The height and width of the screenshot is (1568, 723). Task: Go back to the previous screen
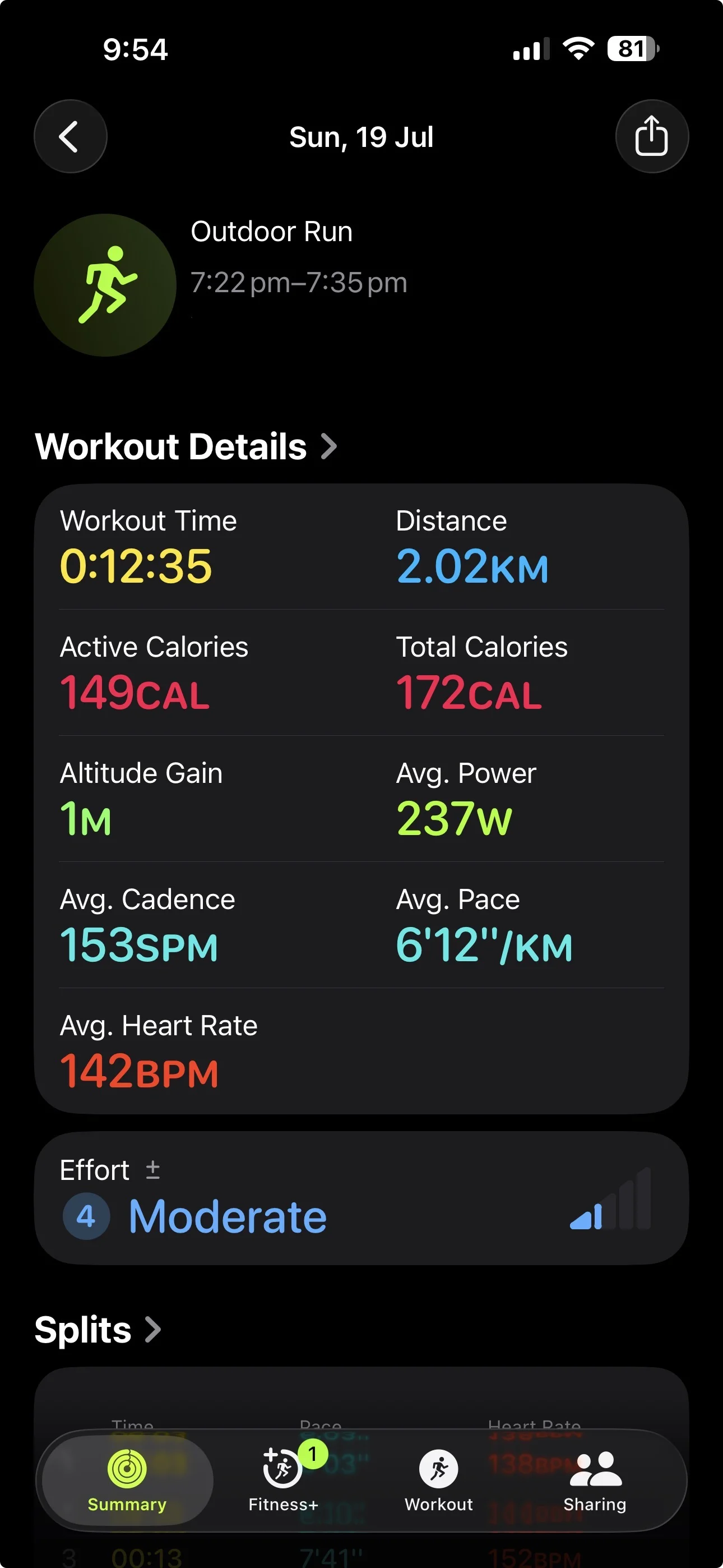click(71, 136)
